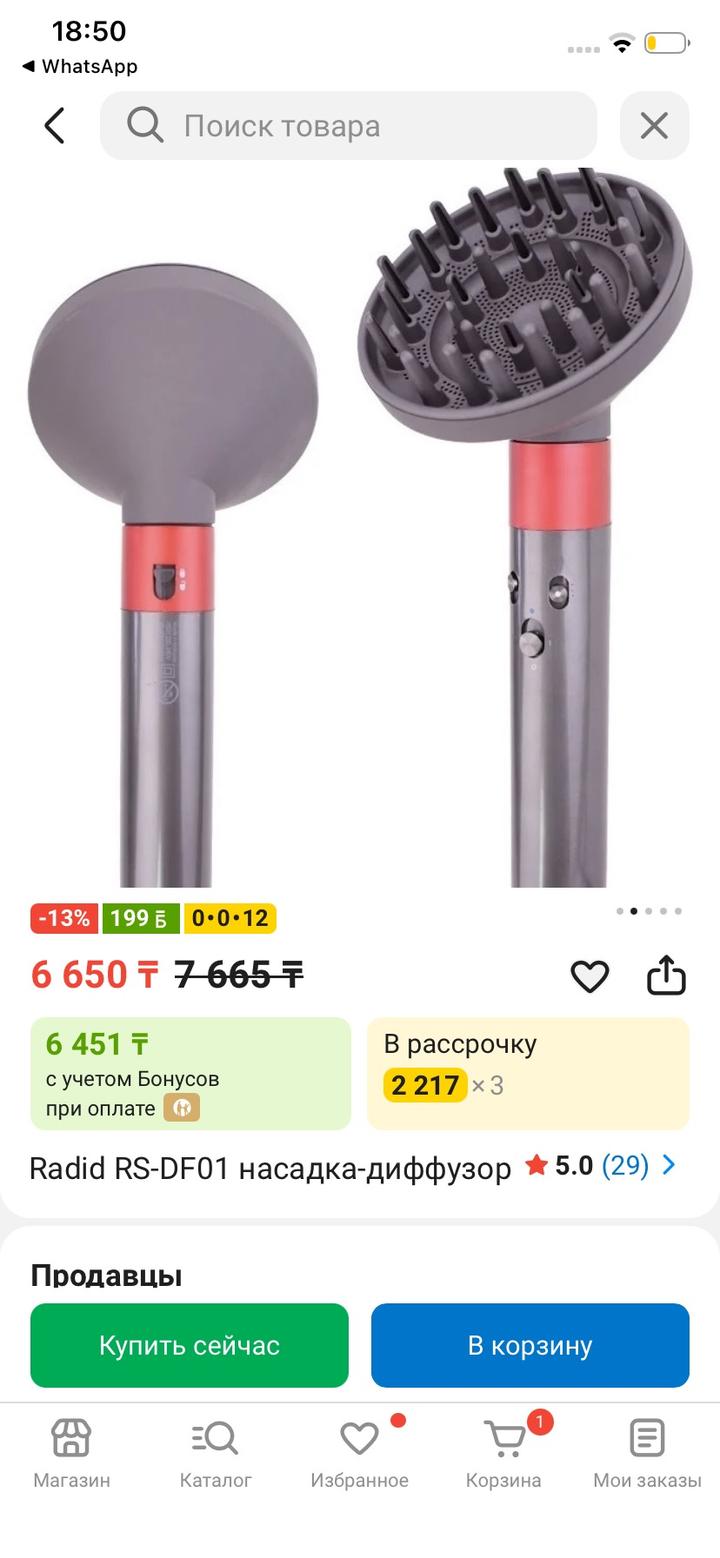The width and height of the screenshot is (720, 1558).
Task: Switch to the Магазин tab
Action: 72,1454
